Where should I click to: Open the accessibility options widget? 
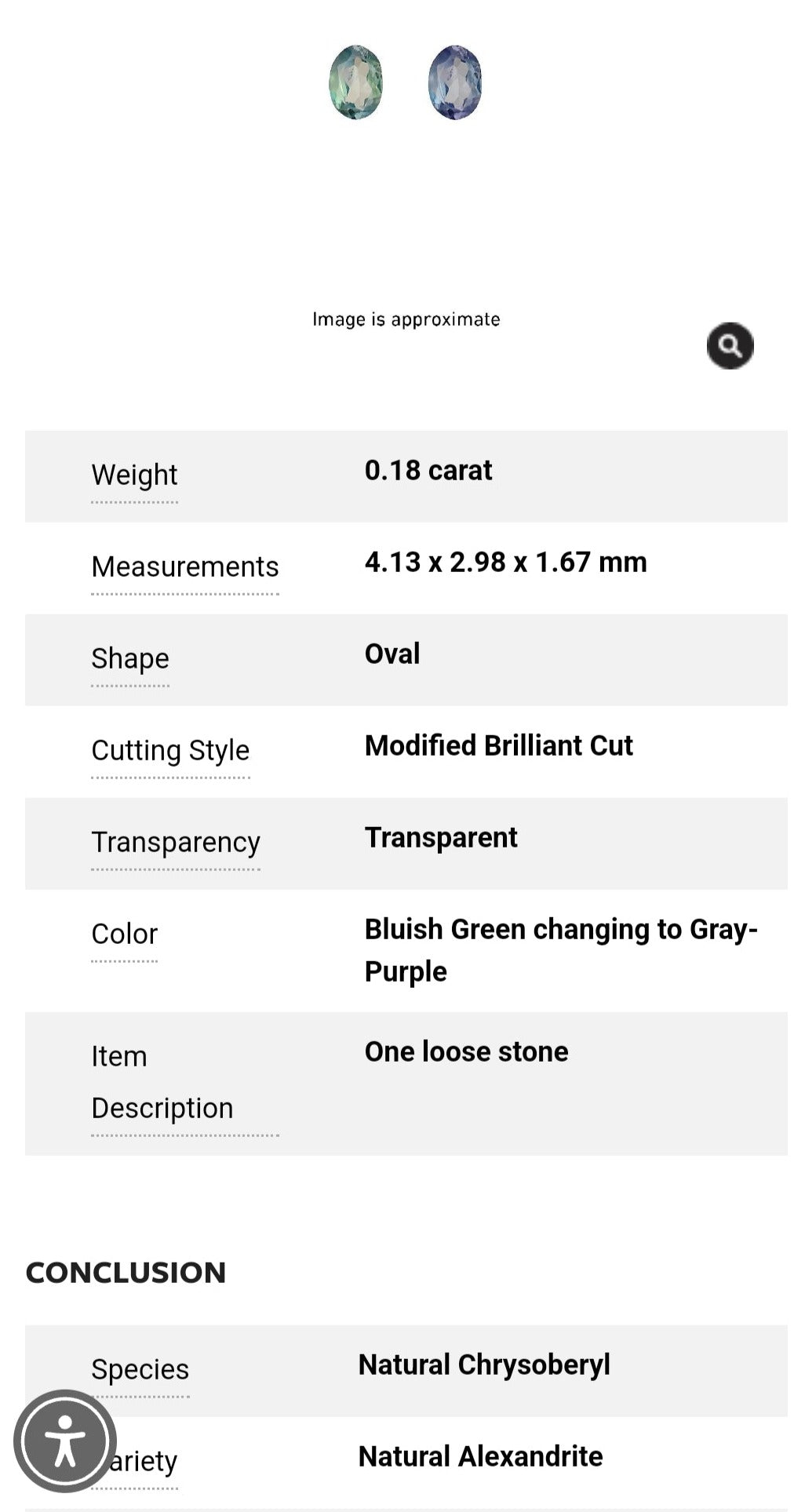65,1441
